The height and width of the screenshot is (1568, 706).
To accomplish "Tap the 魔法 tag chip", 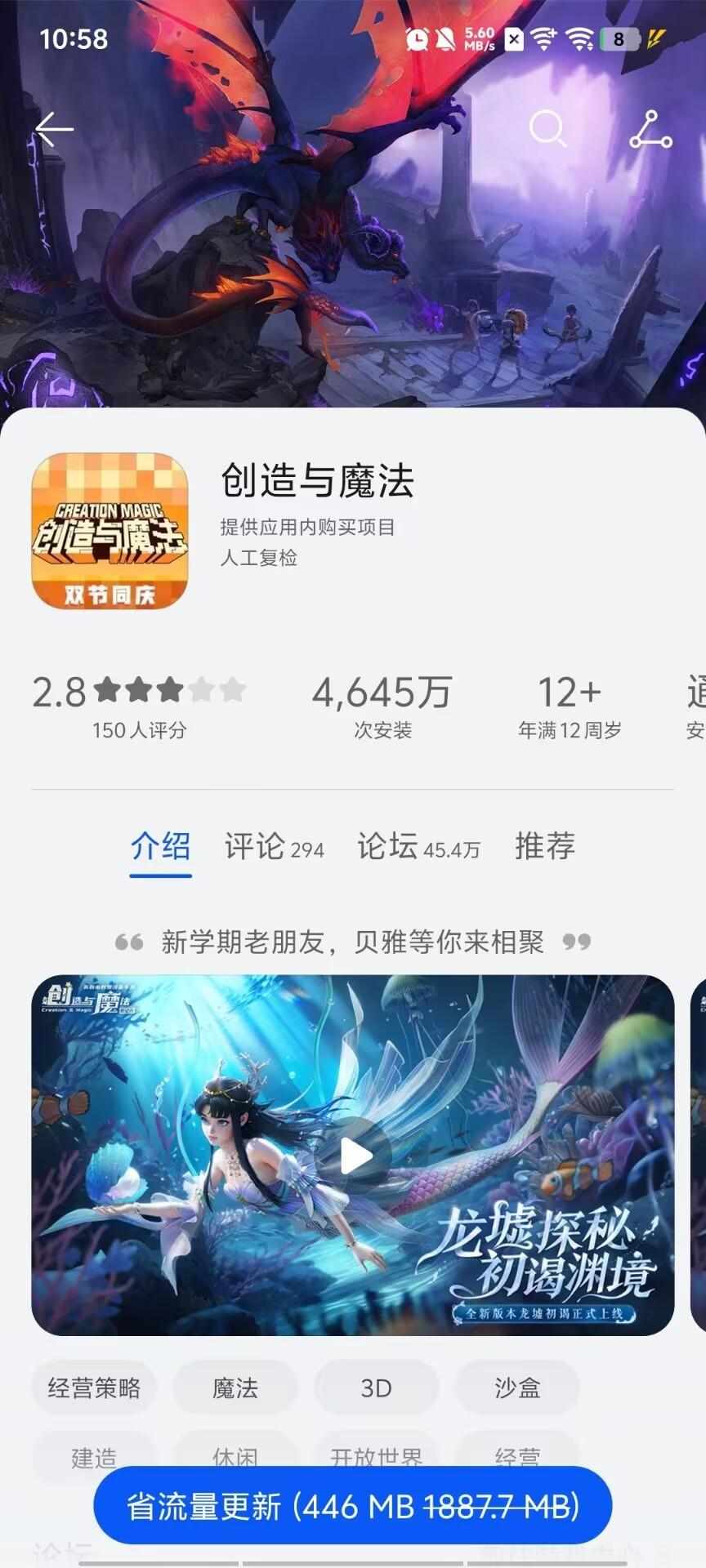I will (235, 1388).
